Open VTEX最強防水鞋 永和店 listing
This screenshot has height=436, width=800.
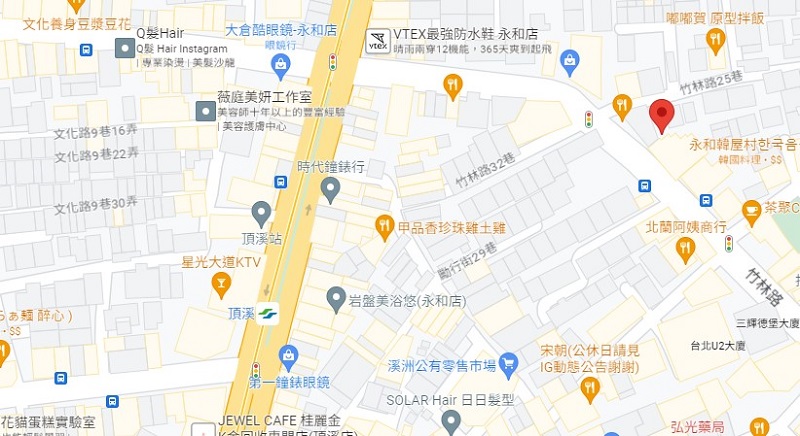[379, 42]
